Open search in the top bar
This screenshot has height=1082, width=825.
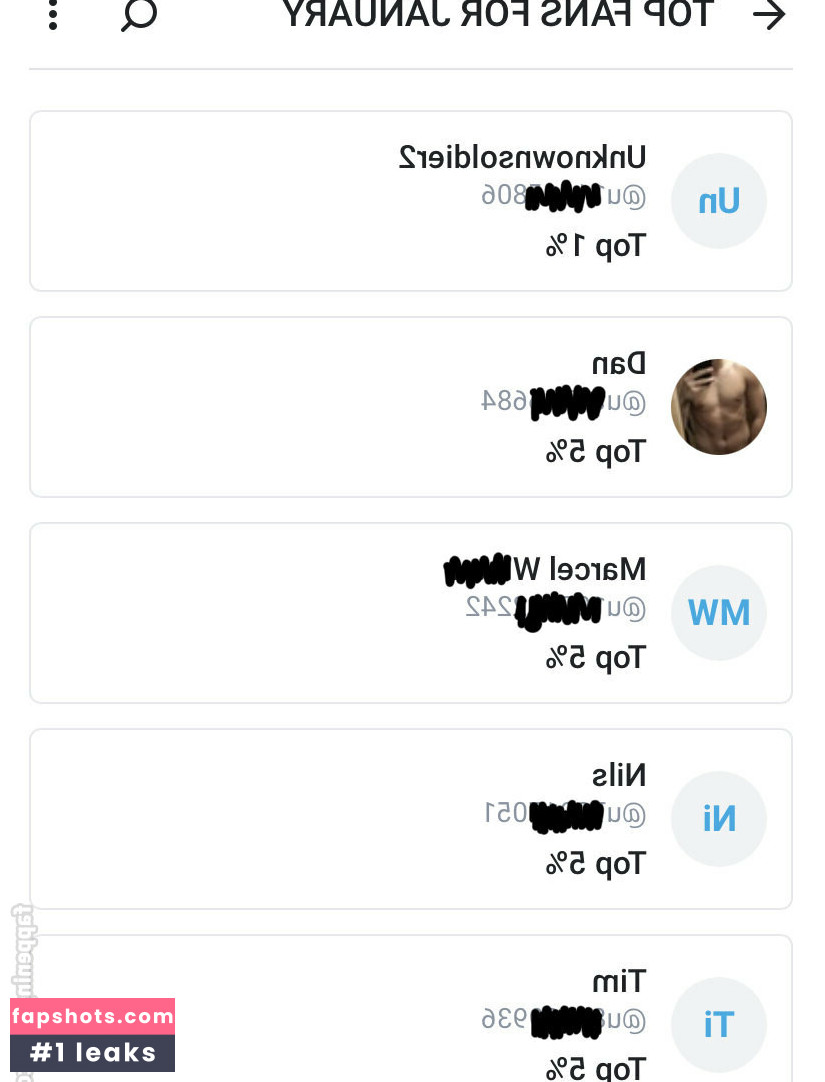coord(139,15)
